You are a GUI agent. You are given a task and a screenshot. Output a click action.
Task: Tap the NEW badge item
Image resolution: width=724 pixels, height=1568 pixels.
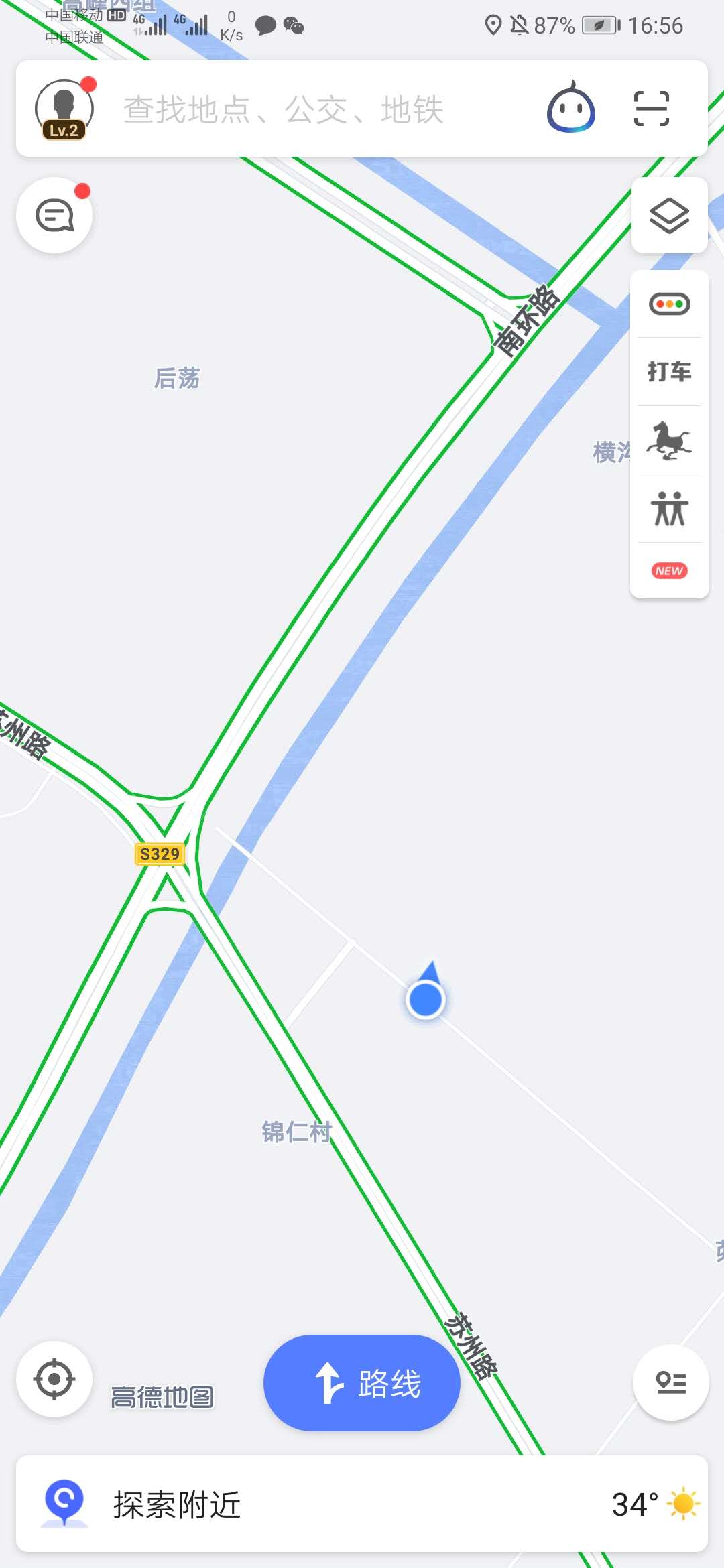point(670,570)
